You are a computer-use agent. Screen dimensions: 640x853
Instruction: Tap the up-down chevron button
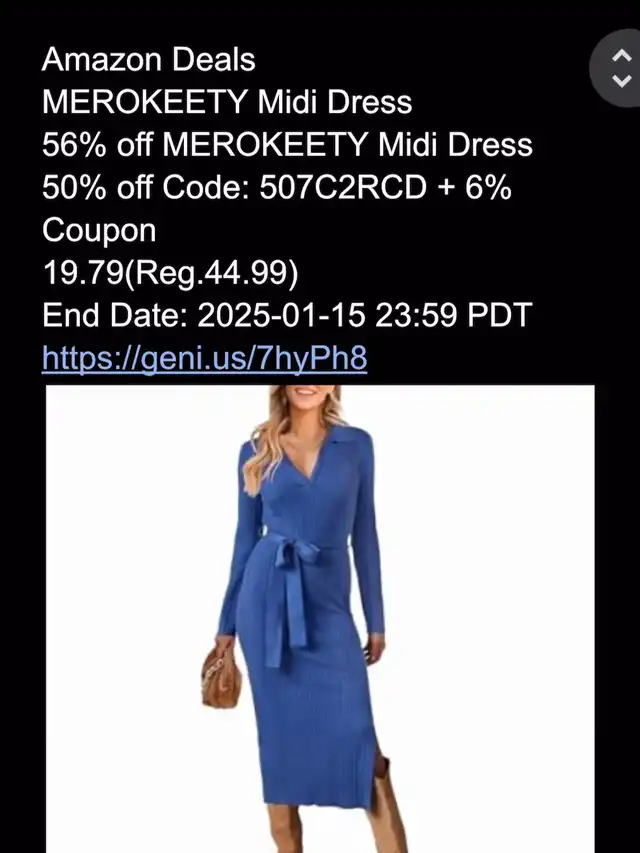(619, 67)
